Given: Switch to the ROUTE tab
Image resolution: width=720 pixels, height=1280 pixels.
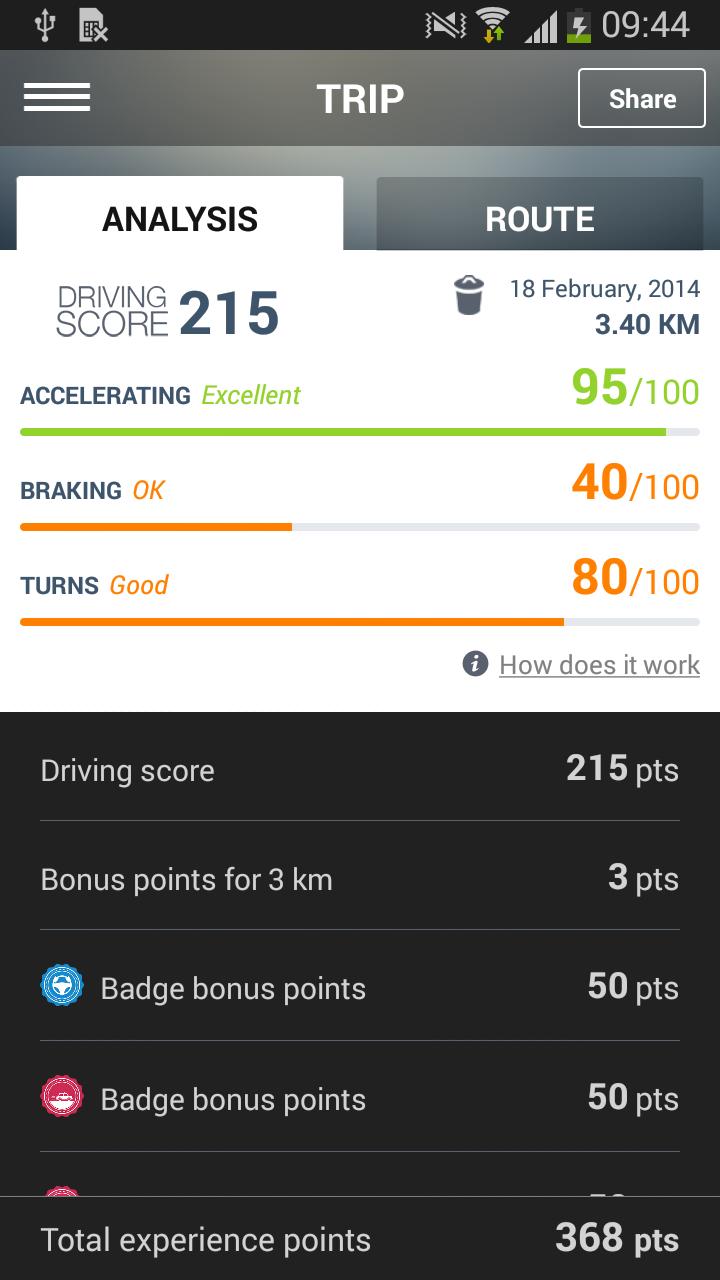Looking at the screenshot, I should click(540, 215).
